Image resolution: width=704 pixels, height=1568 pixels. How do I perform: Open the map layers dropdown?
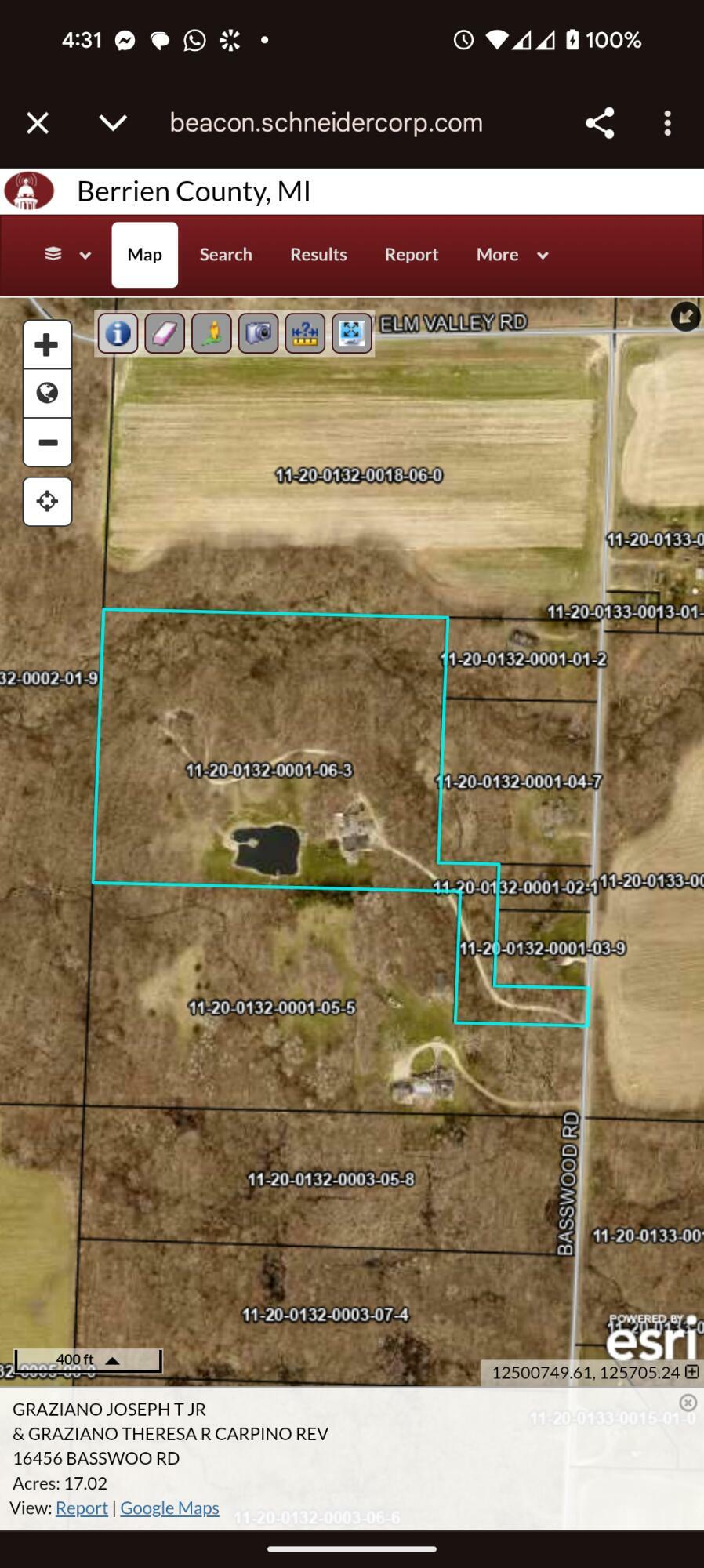tap(67, 255)
